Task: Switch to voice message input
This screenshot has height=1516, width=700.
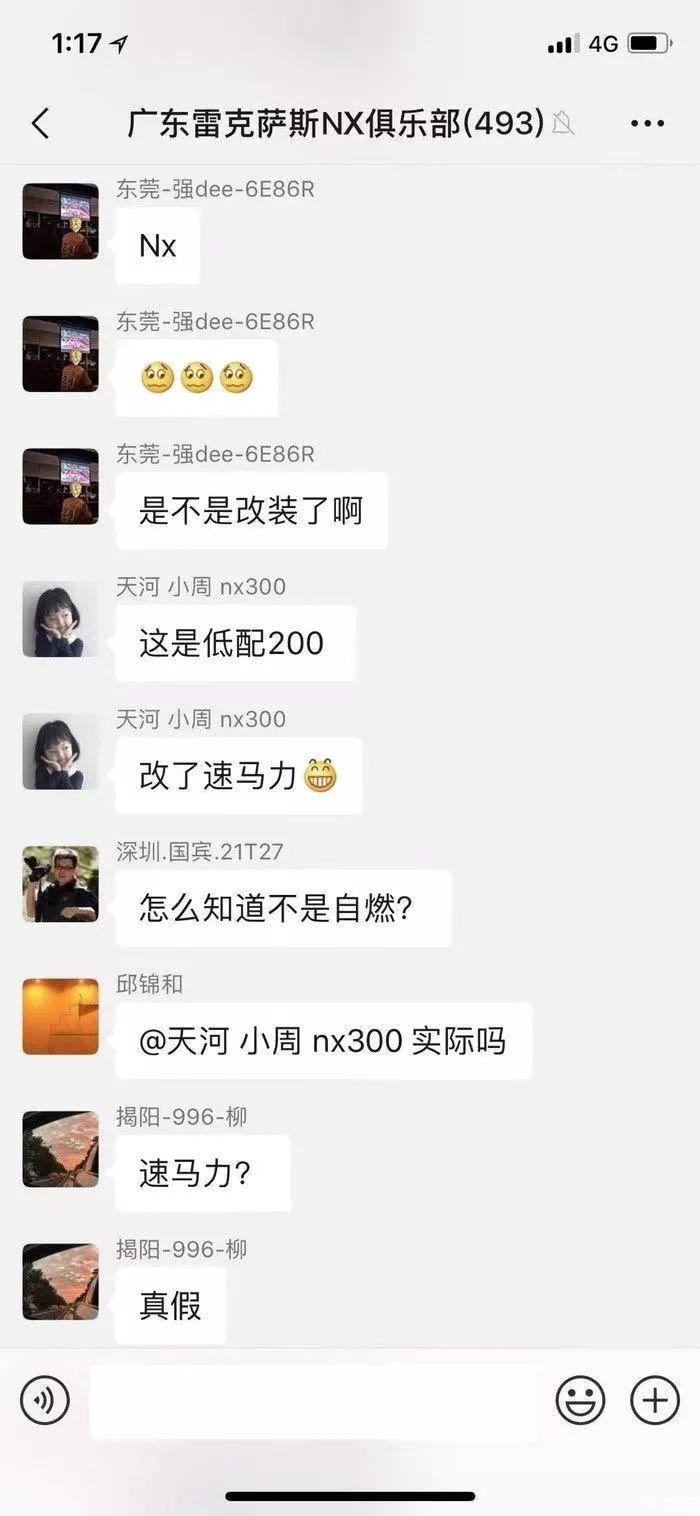Action: pos(45,1399)
